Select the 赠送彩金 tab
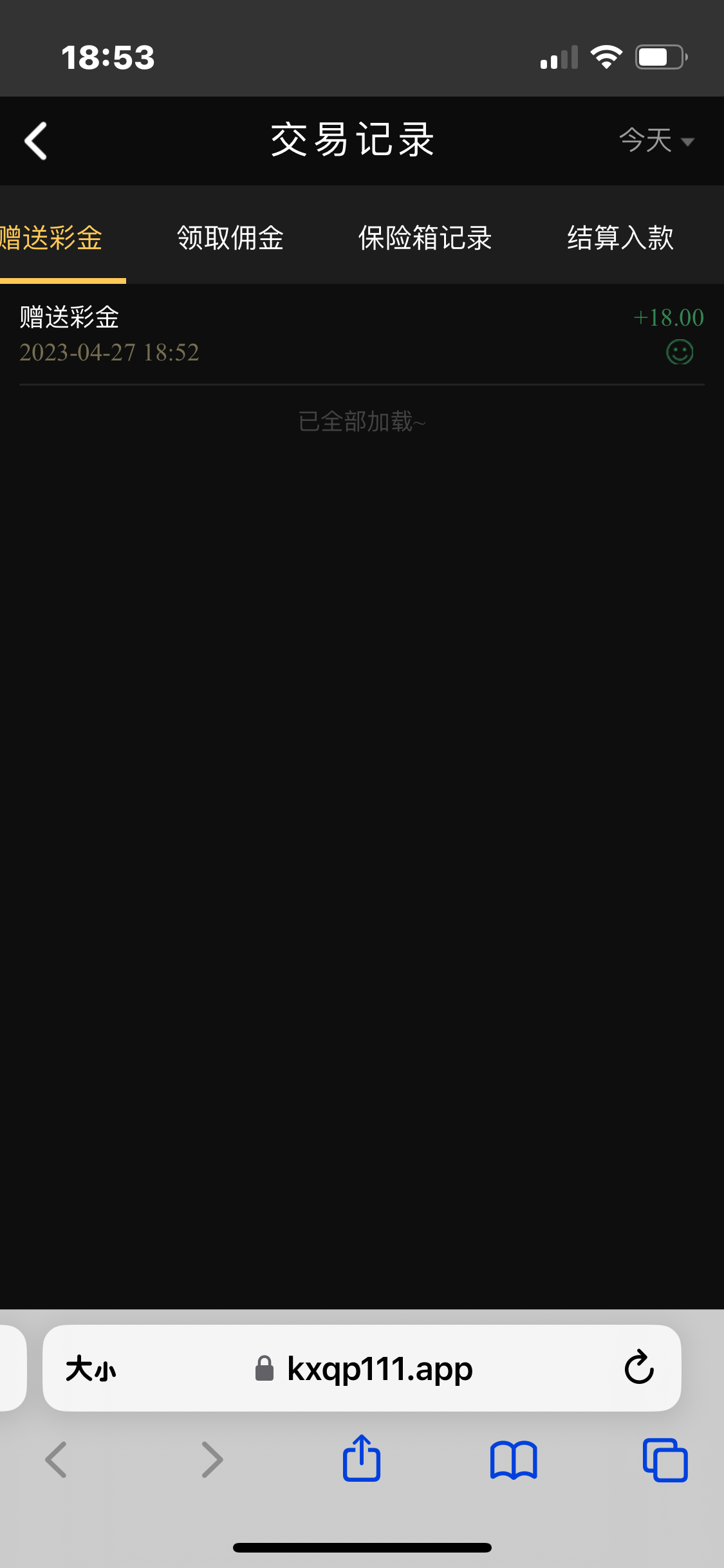 (53, 238)
